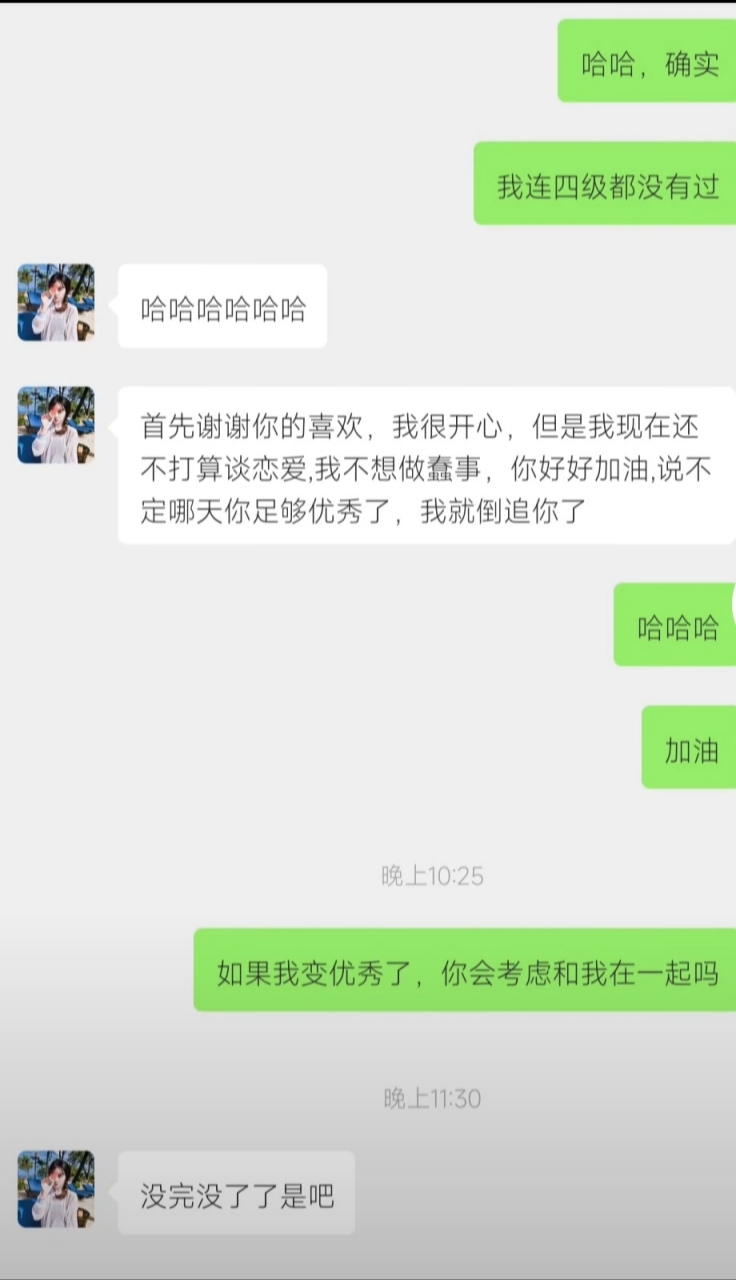Open the profile picture beside the 10:25 section
This screenshot has width=736, height=1280.
point(56,426)
